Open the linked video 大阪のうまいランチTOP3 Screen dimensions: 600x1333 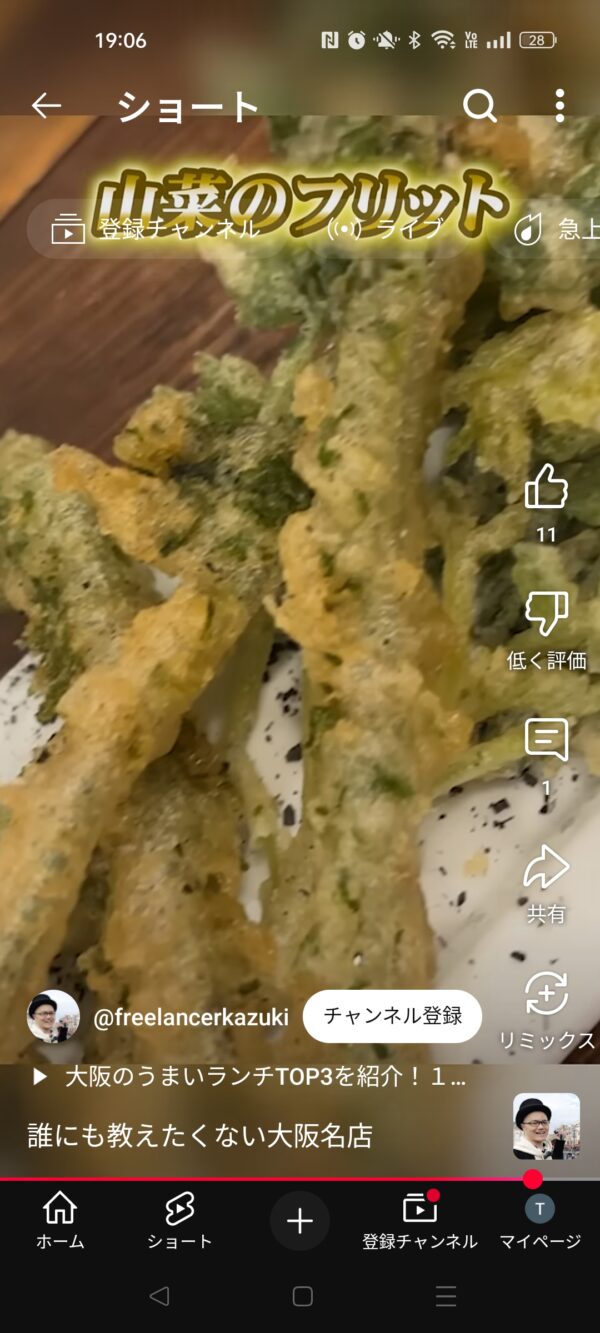[x=250, y=1077]
